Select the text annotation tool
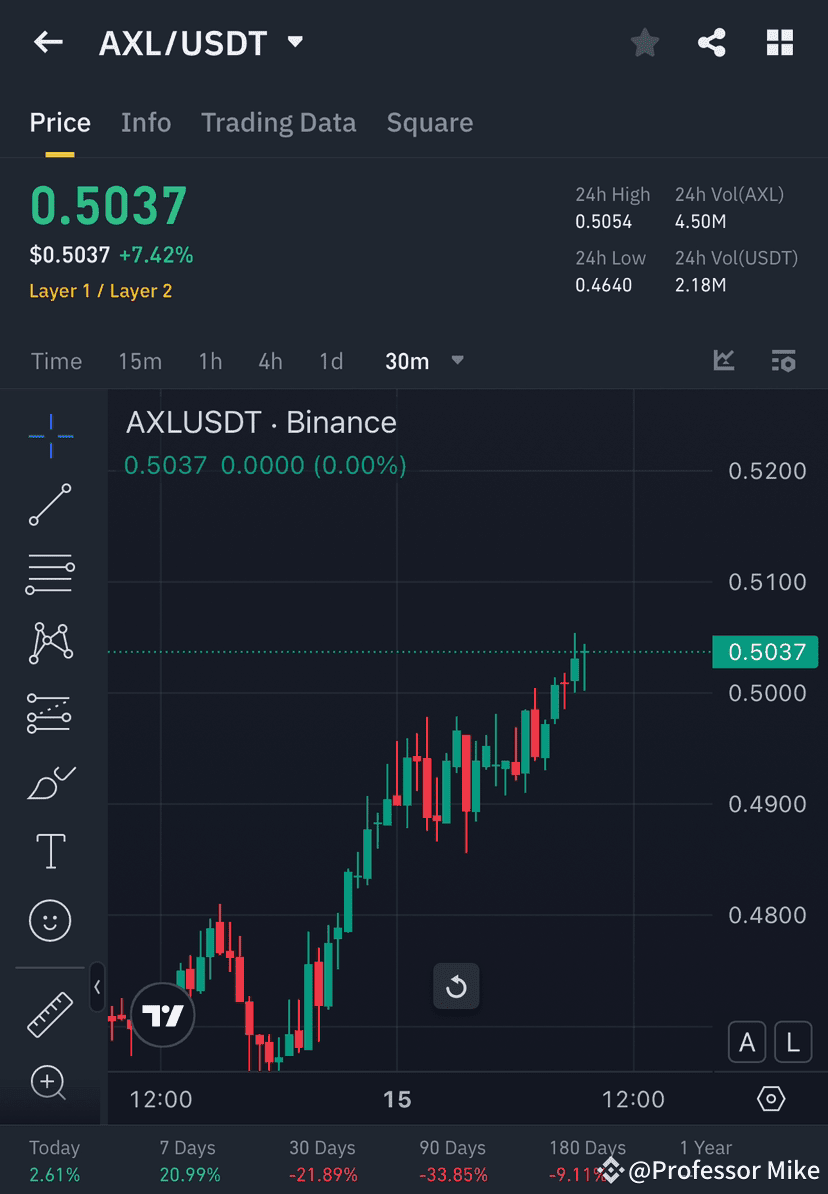The image size is (828, 1194). [x=50, y=850]
